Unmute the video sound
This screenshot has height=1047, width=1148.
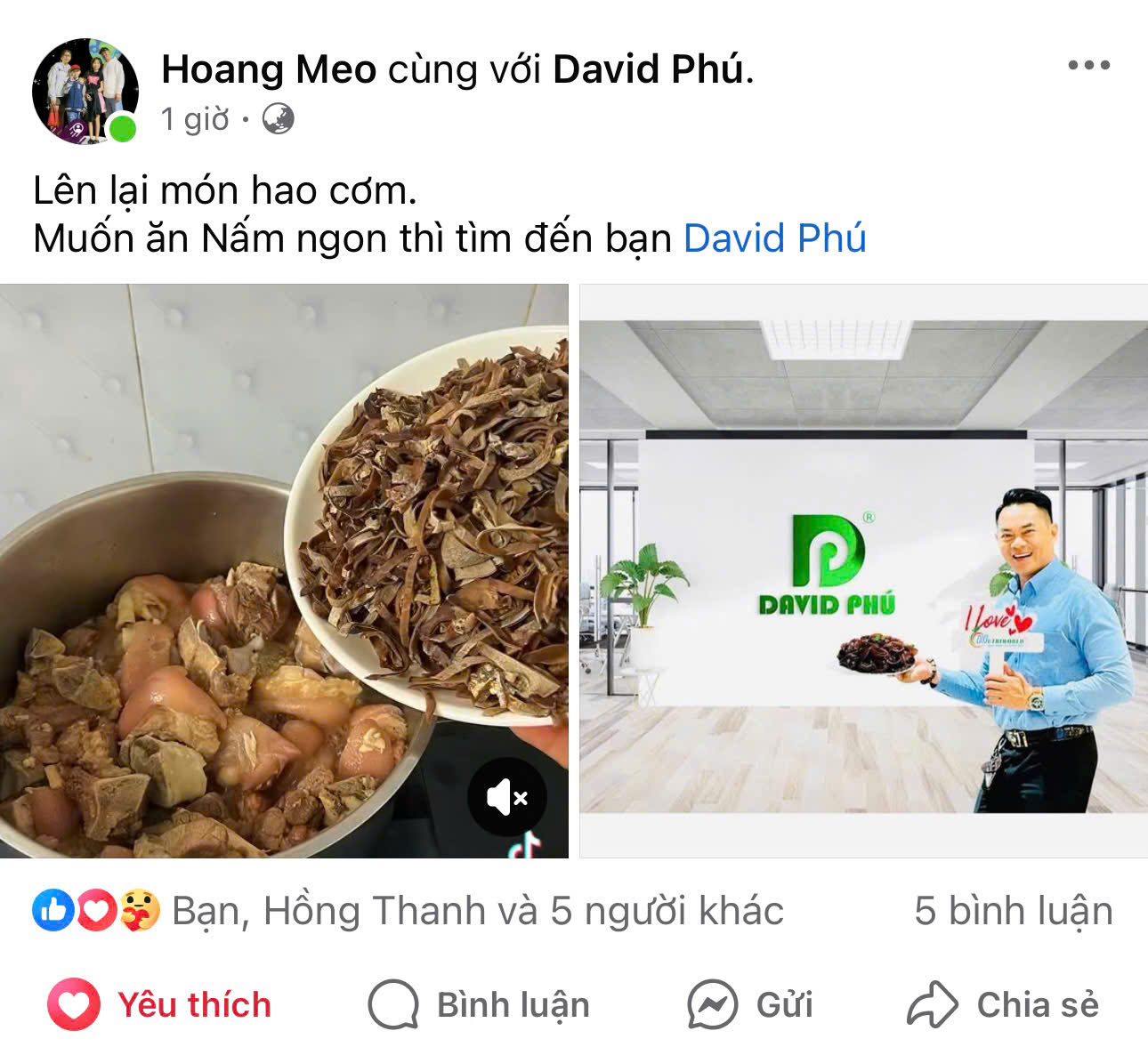506,798
